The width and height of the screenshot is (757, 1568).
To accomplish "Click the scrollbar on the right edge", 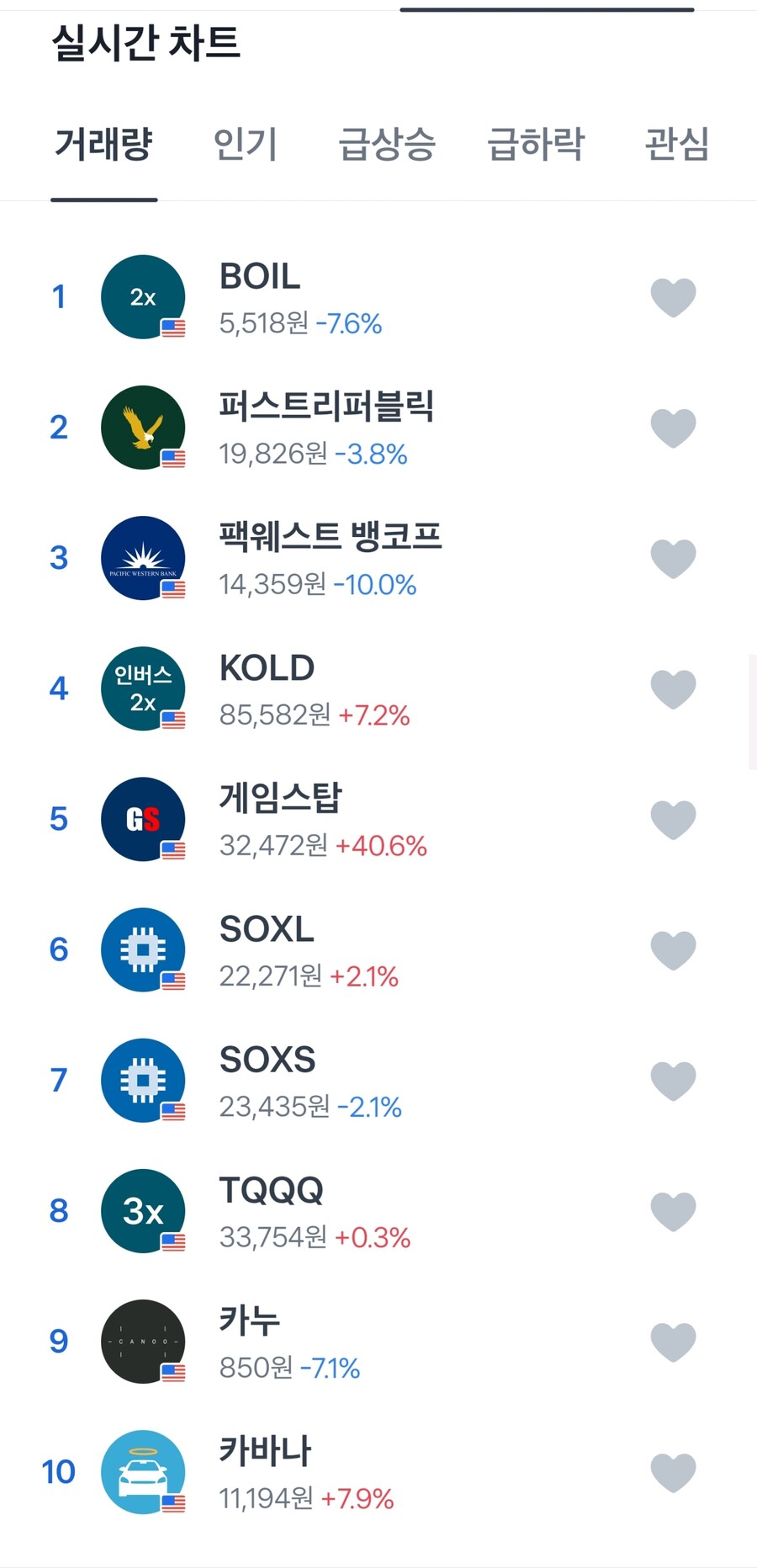I will [x=751, y=707].
